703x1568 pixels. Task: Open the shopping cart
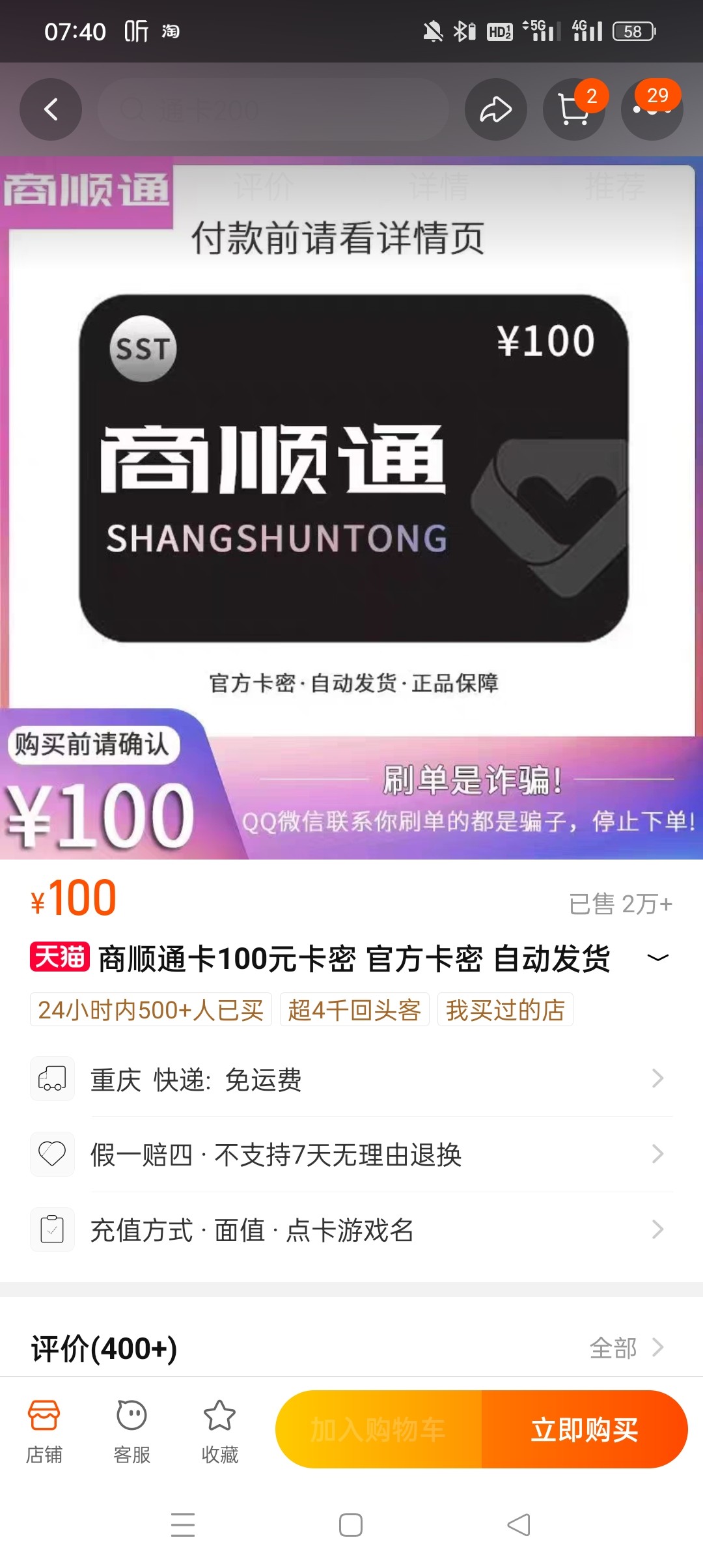point(573,109)
